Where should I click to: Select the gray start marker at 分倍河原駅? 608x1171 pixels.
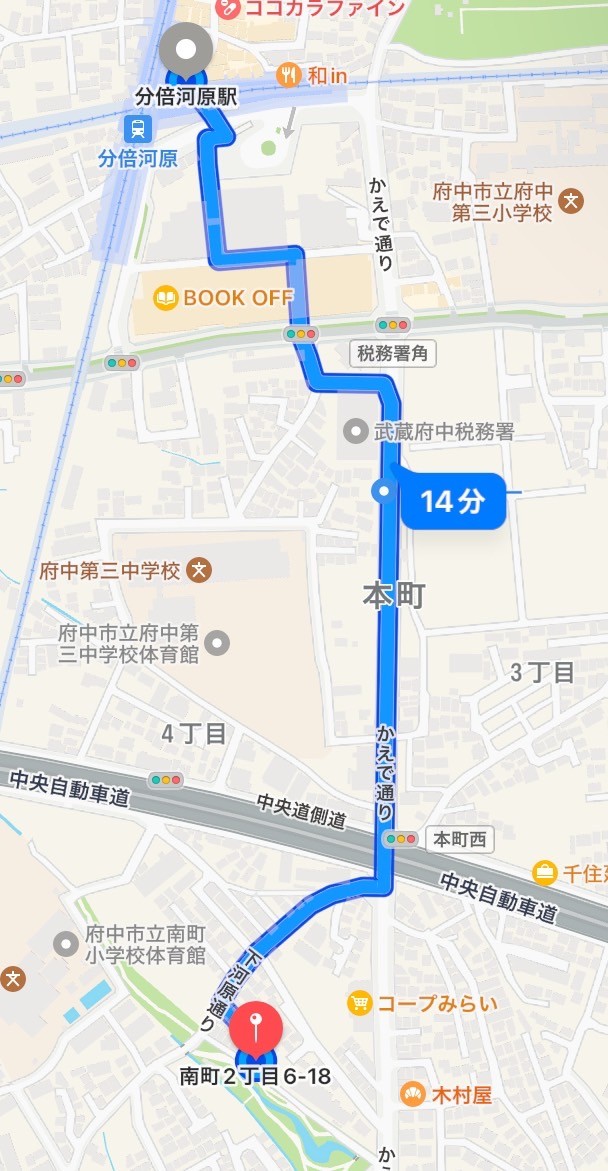pyautogui.click(x=186, y=50)
